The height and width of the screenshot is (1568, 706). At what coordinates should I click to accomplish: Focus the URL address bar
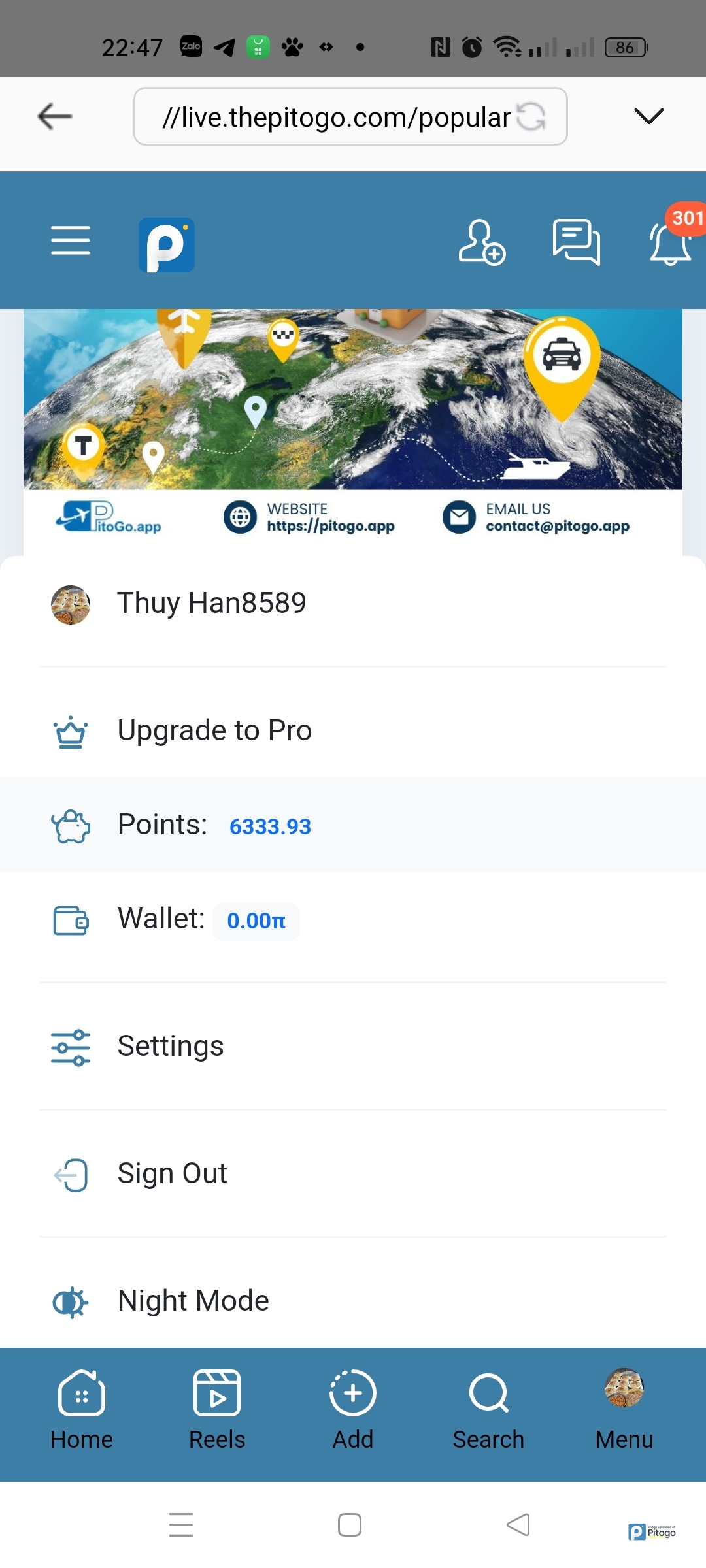click(x=337, y=117)
